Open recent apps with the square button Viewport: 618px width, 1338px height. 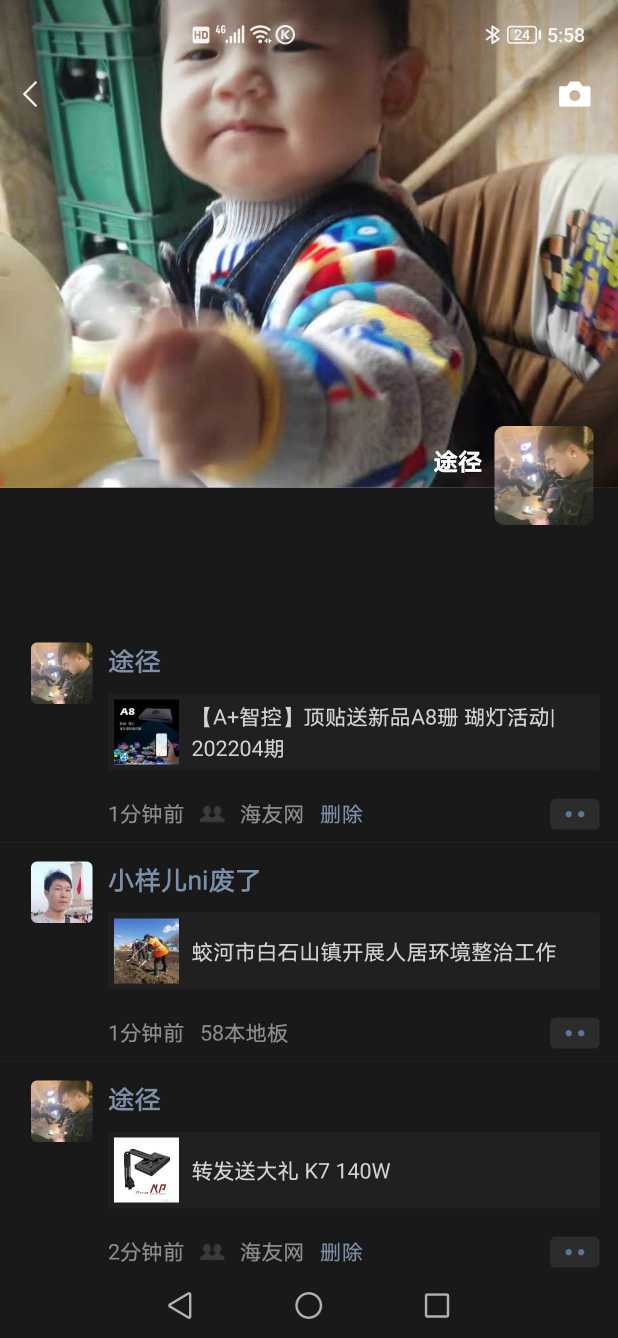[437, 1305]
